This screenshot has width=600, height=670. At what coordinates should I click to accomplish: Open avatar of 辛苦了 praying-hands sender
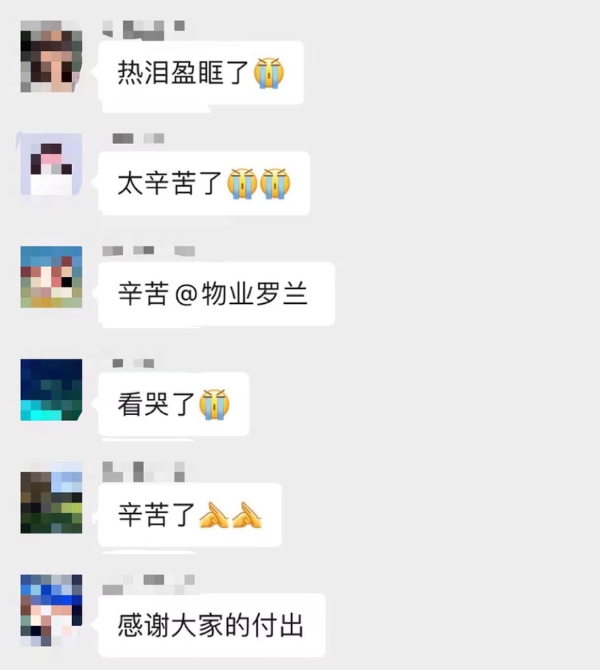(51, 499)
